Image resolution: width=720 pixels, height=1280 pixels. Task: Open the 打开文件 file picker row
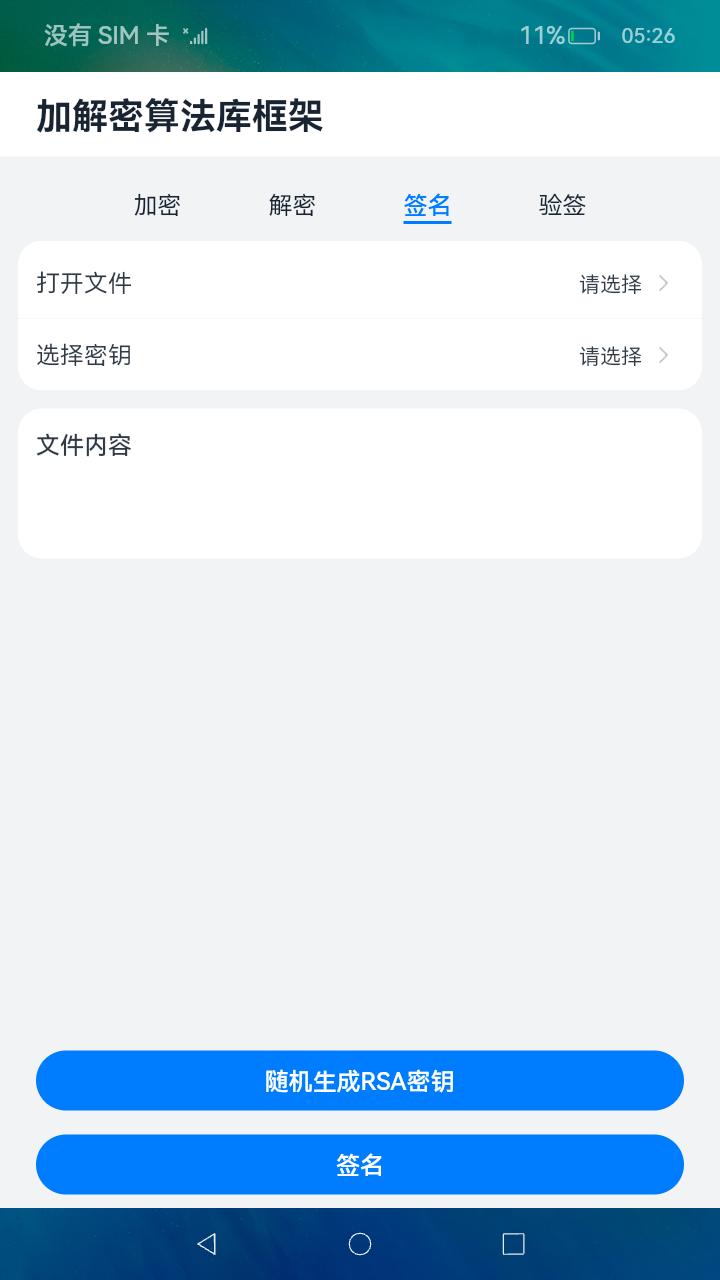[x=360, y=283]
